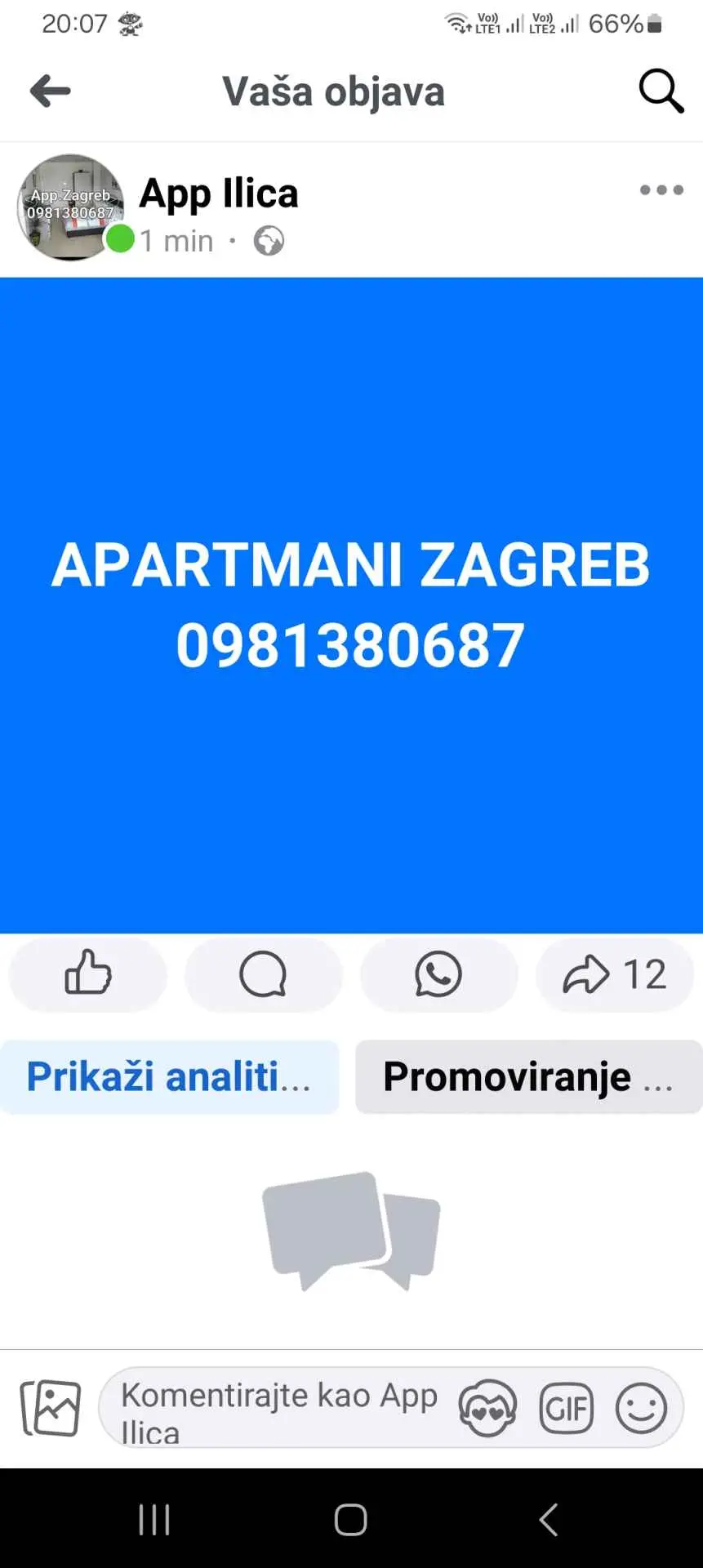Like this post with the thumbs-up button

point(87,974)
